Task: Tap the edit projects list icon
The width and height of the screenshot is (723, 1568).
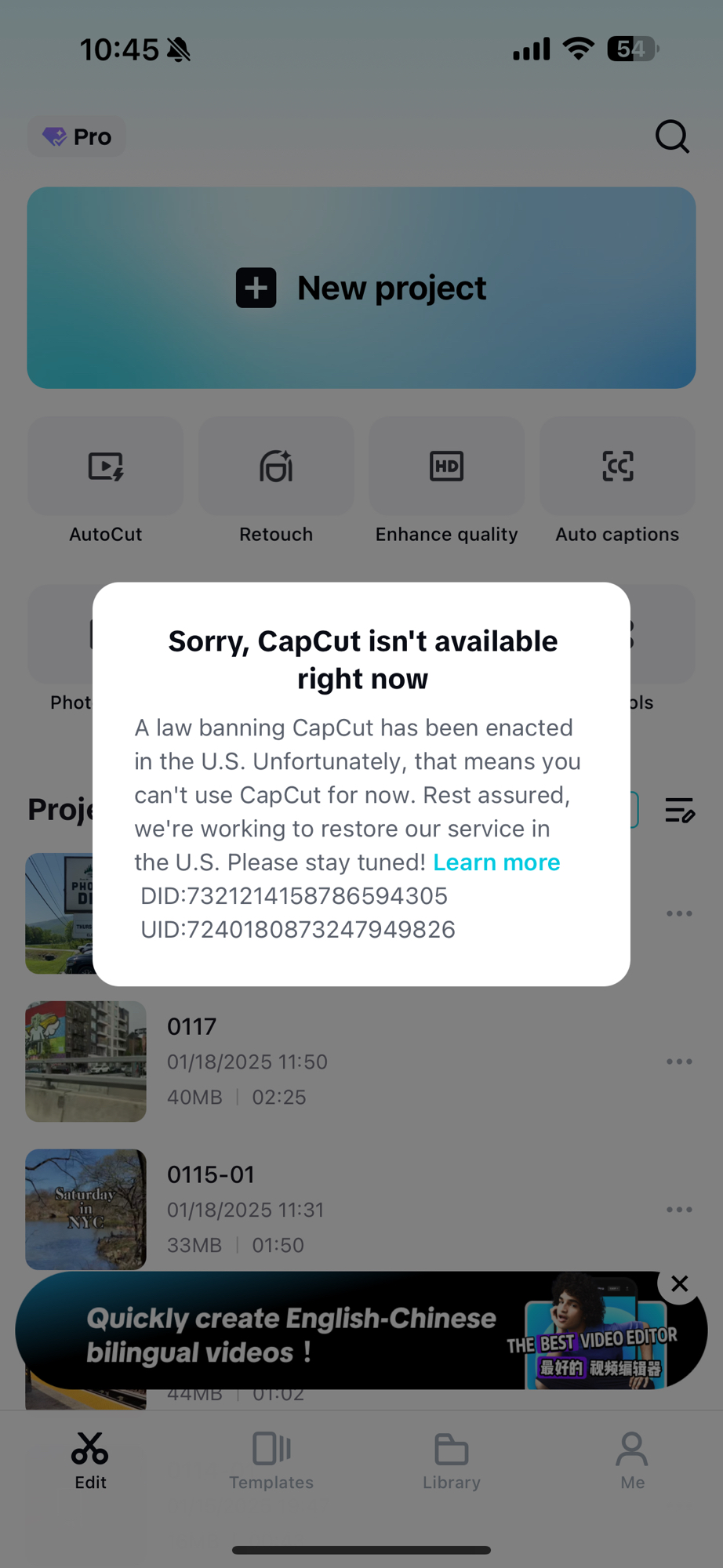Action: (x=679, y=810)
